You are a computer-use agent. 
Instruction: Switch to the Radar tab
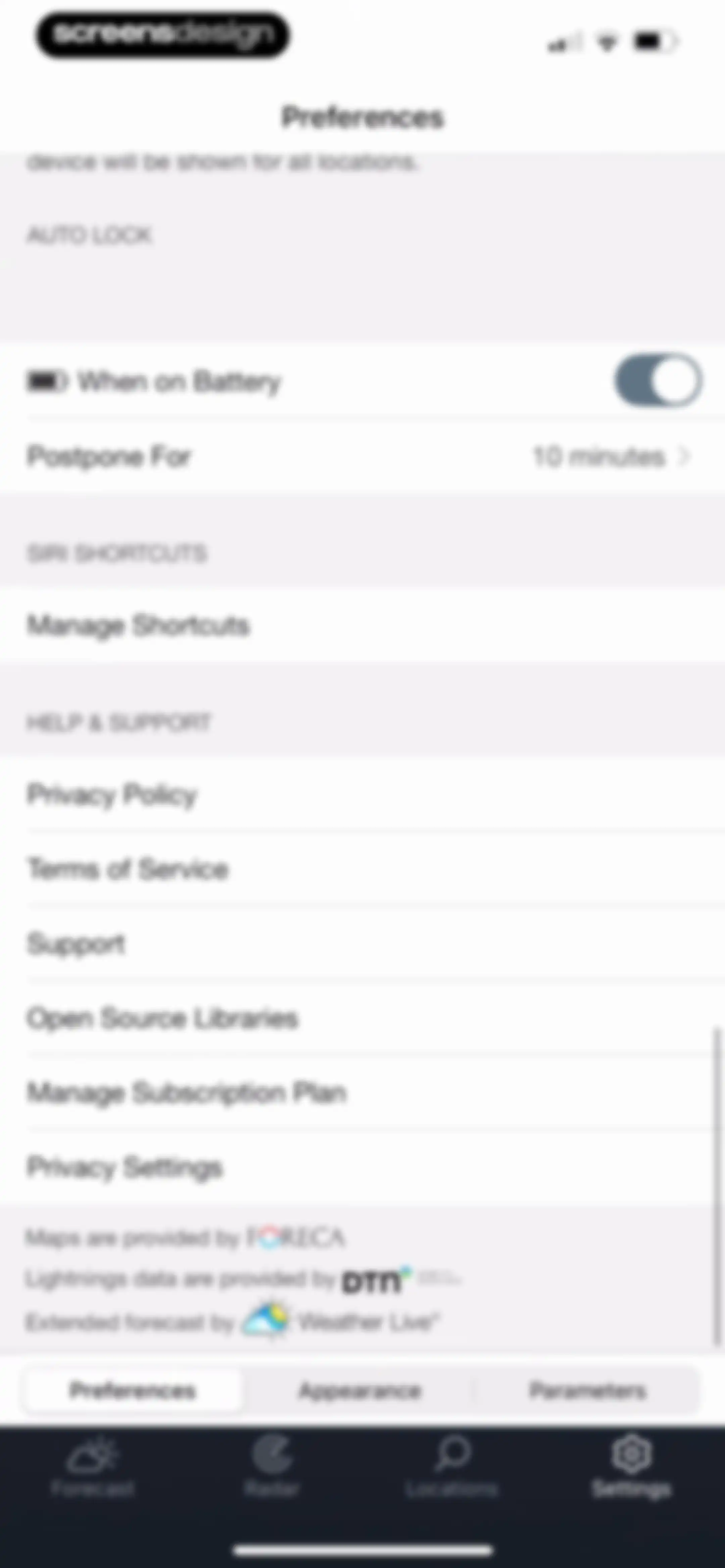[272, 1467]
